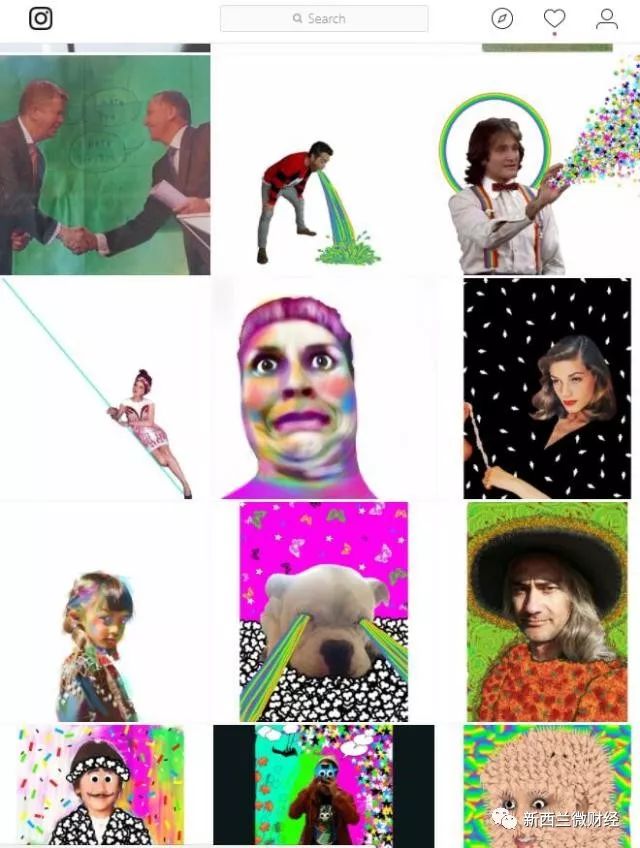The width and height of the screenshot is (640, 848).
Task: Open the activity heart icon
Action: tap(554, 18)
